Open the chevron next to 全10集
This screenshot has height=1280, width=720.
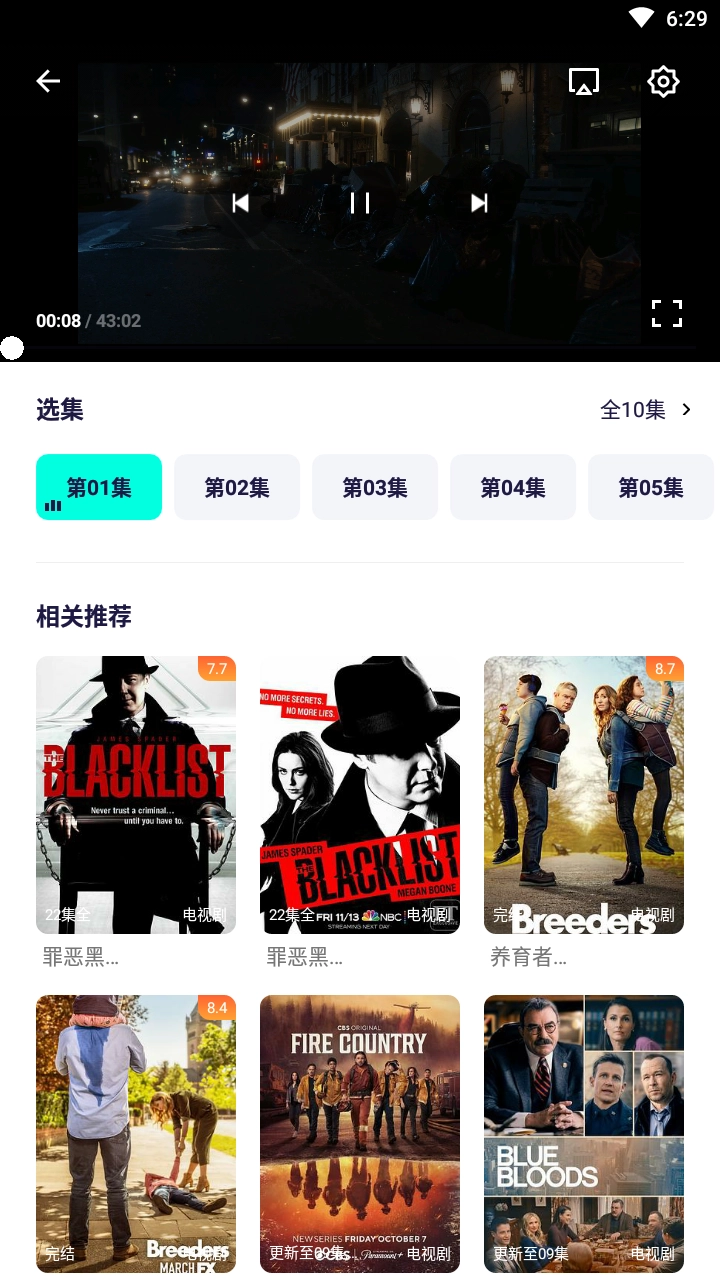(685, 409)
